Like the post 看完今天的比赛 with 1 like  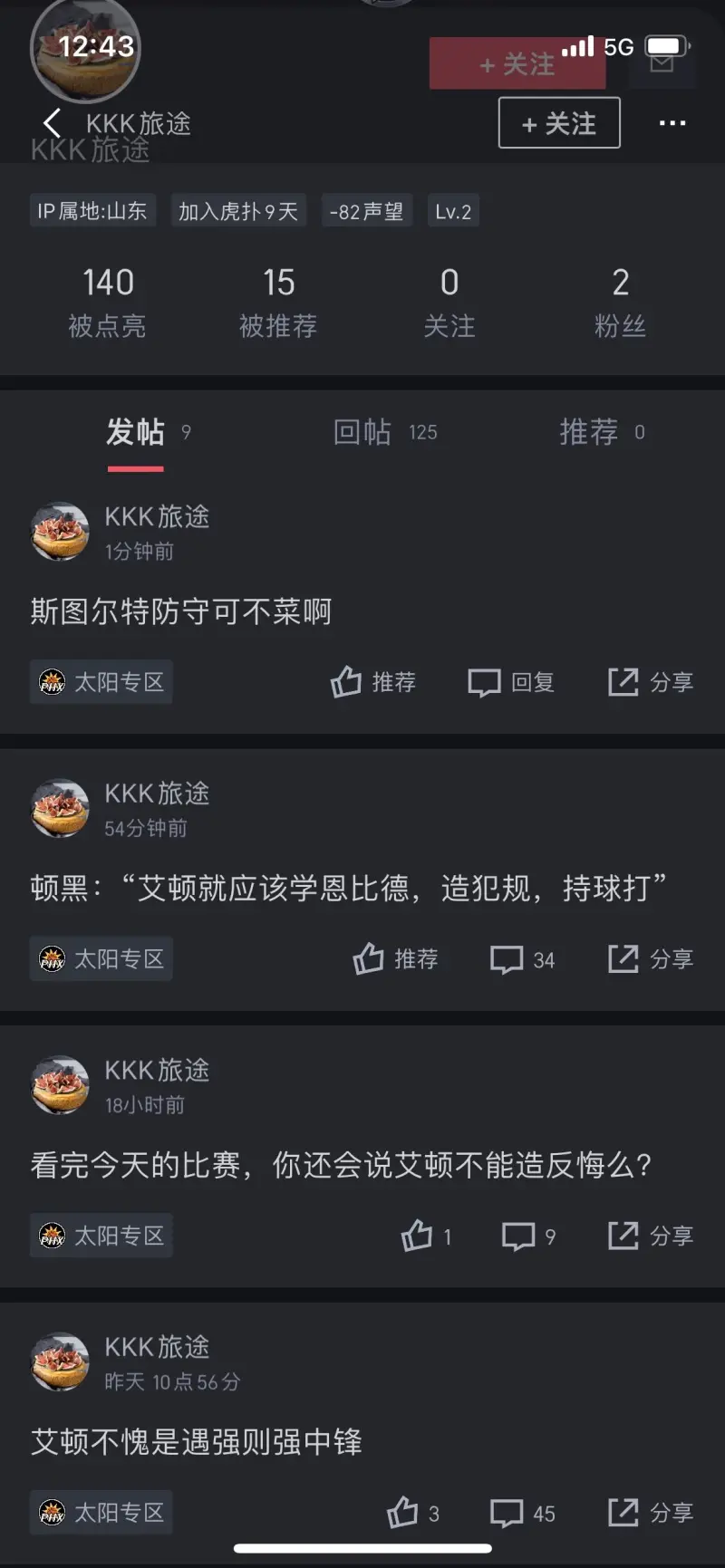click(426, 1236)
